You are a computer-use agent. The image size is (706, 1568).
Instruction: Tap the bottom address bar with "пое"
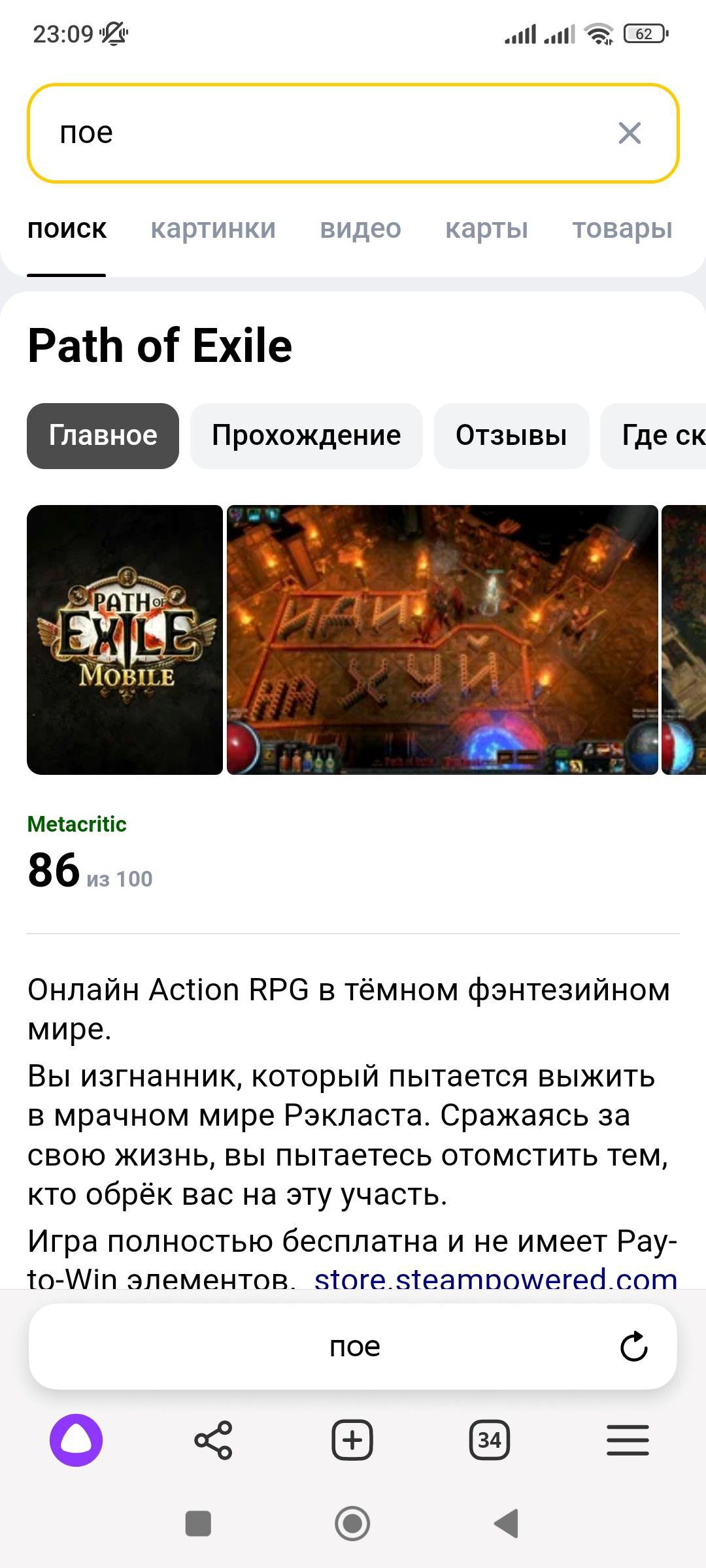point(354,1347)
